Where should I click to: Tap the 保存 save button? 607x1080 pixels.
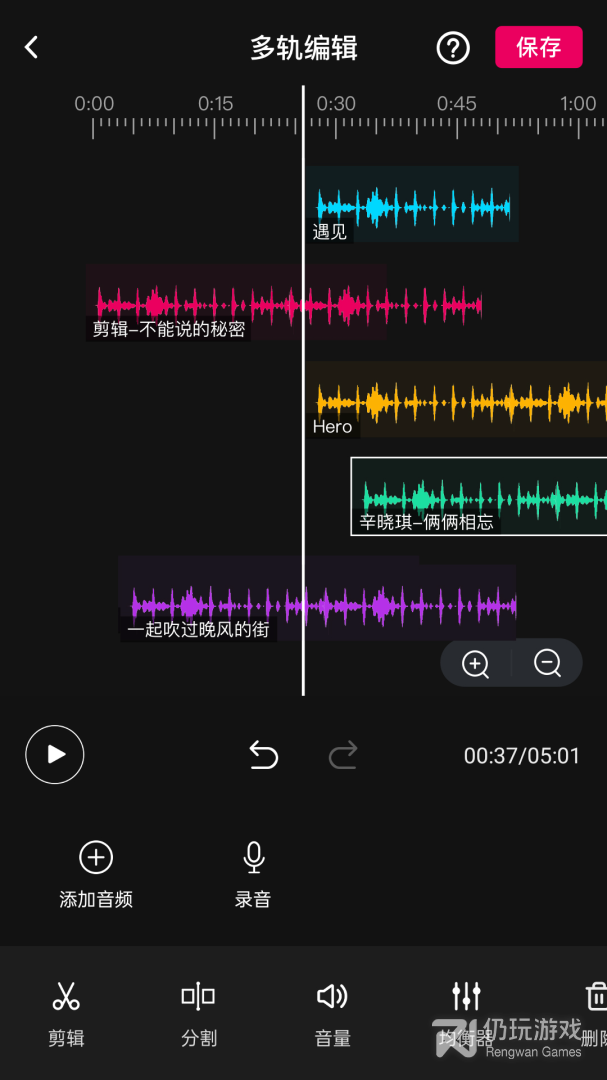(x=538, y=47)
